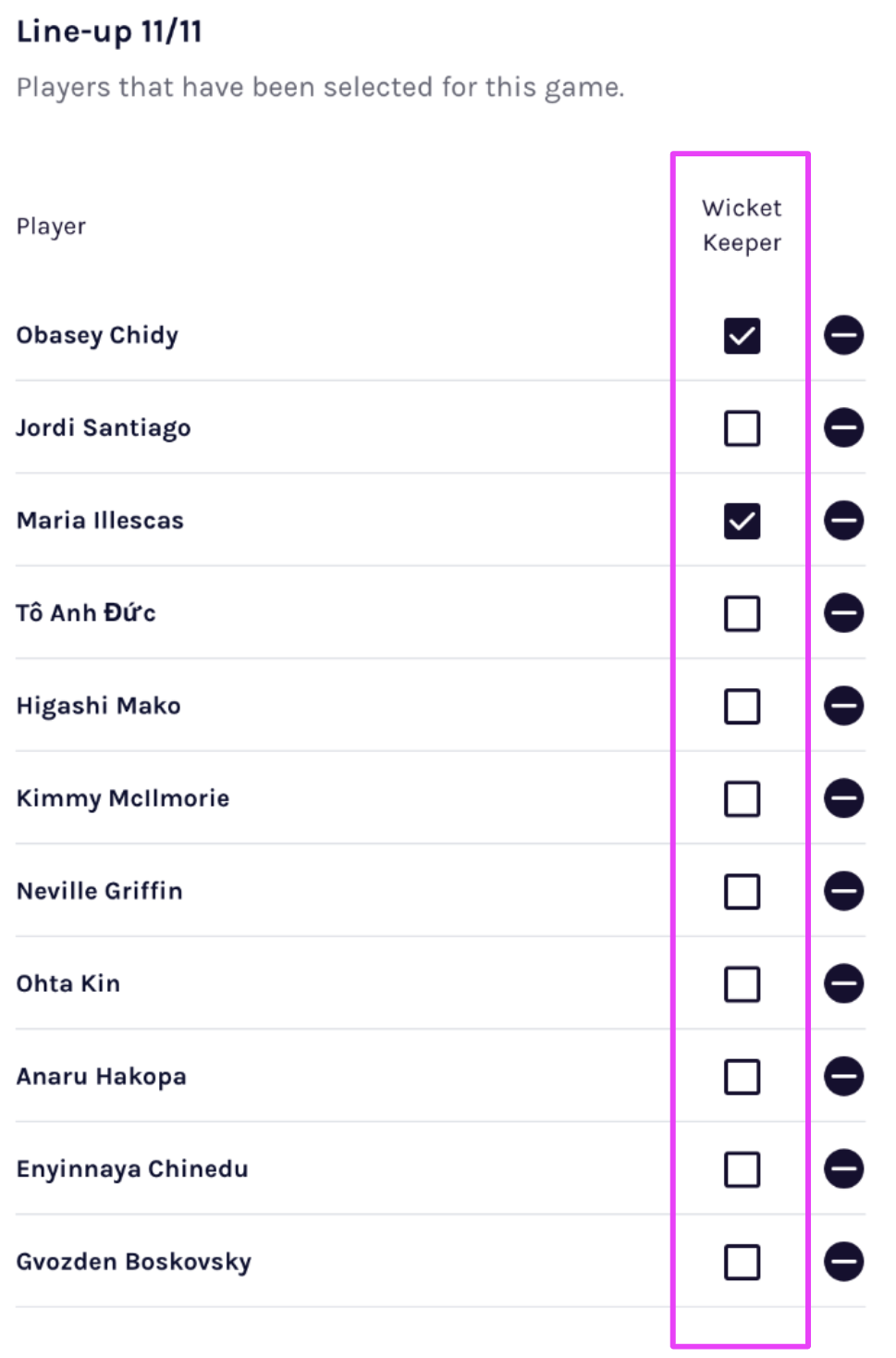Take Kimmy McIlmorie out of the line-up
The height and width of the screenshot is (1358, 896).
point(843,798)
